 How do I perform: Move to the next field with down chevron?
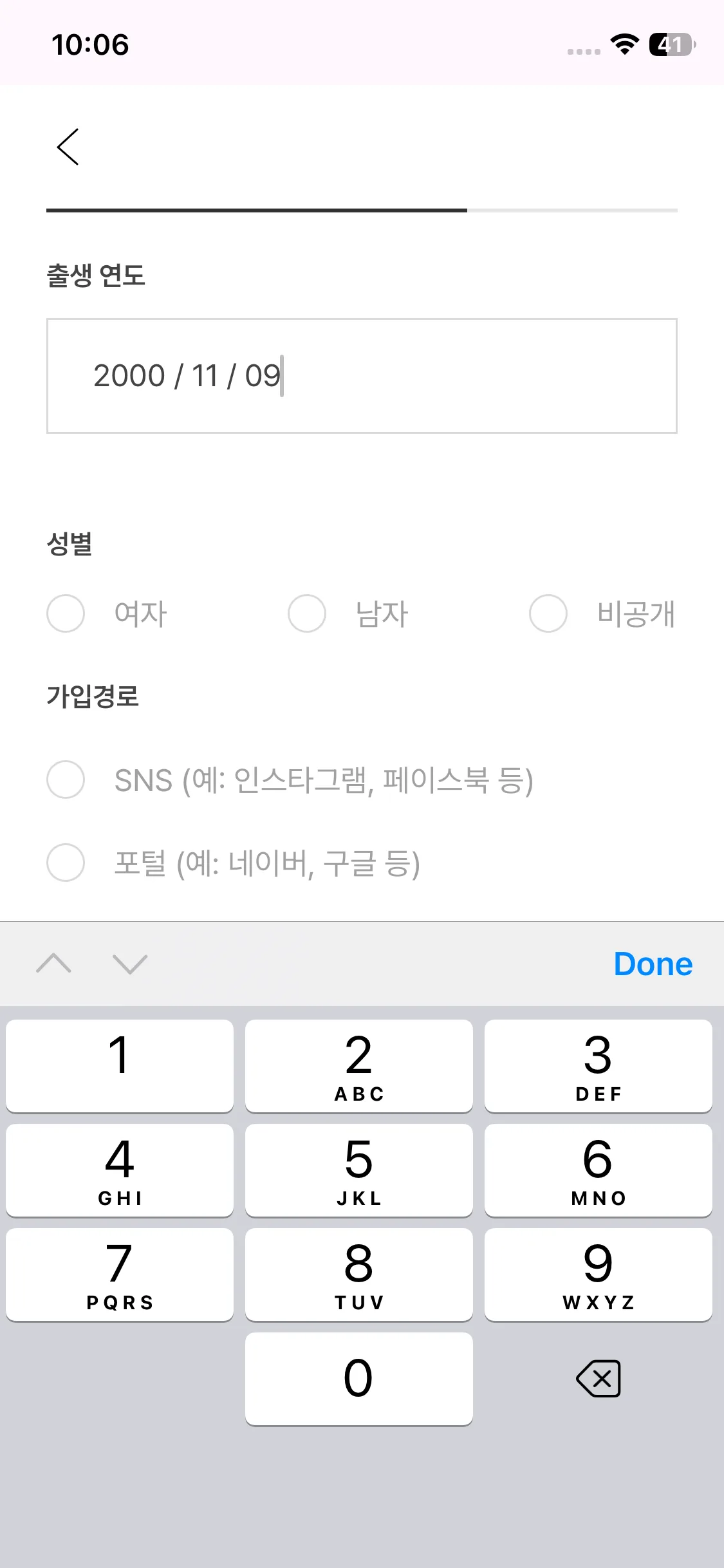[130, 964]
